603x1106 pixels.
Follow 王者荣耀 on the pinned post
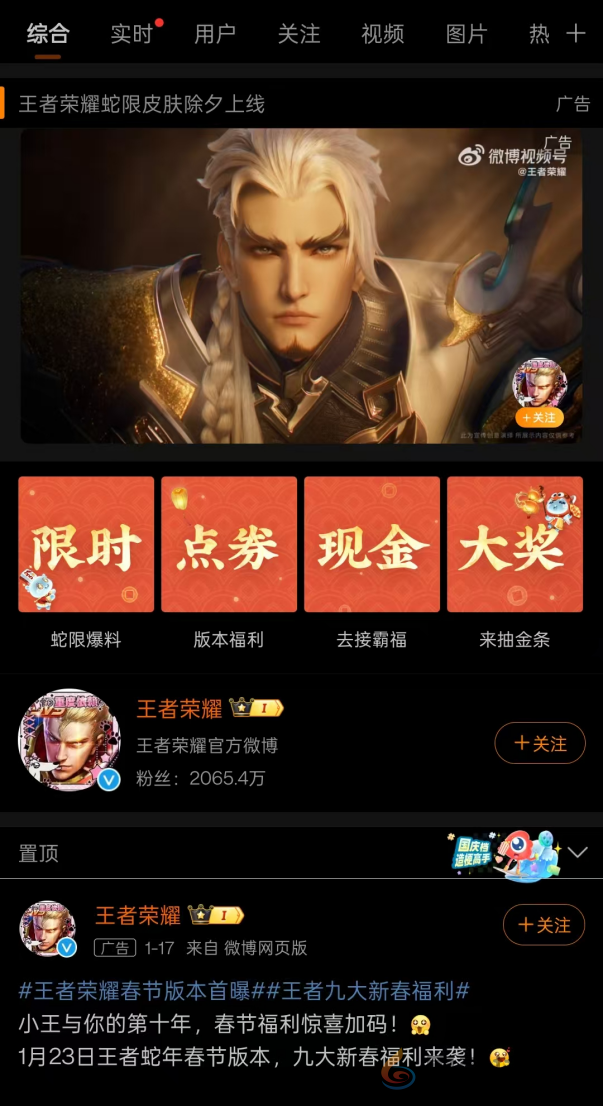point(543,925)
